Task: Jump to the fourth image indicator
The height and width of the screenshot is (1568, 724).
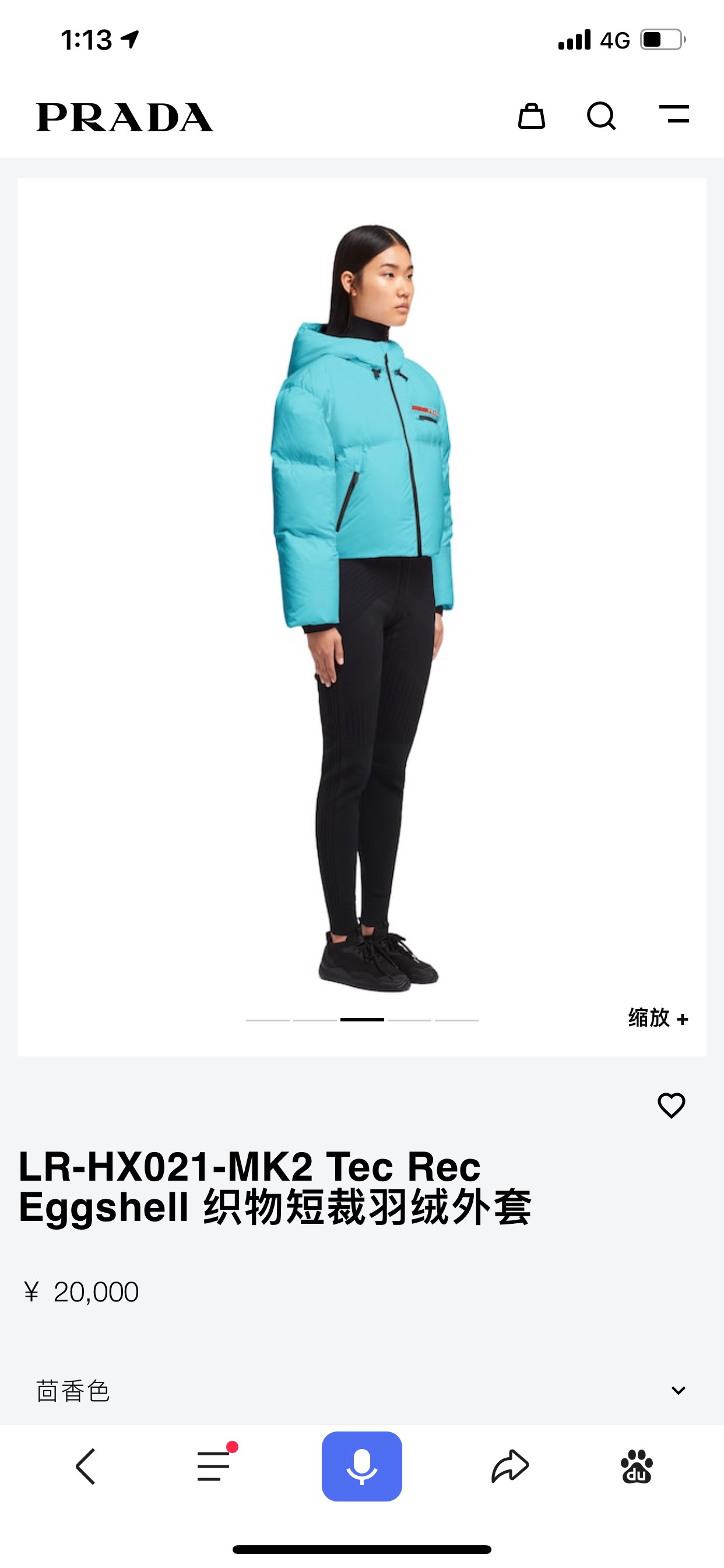Action: coord(409,1020)
